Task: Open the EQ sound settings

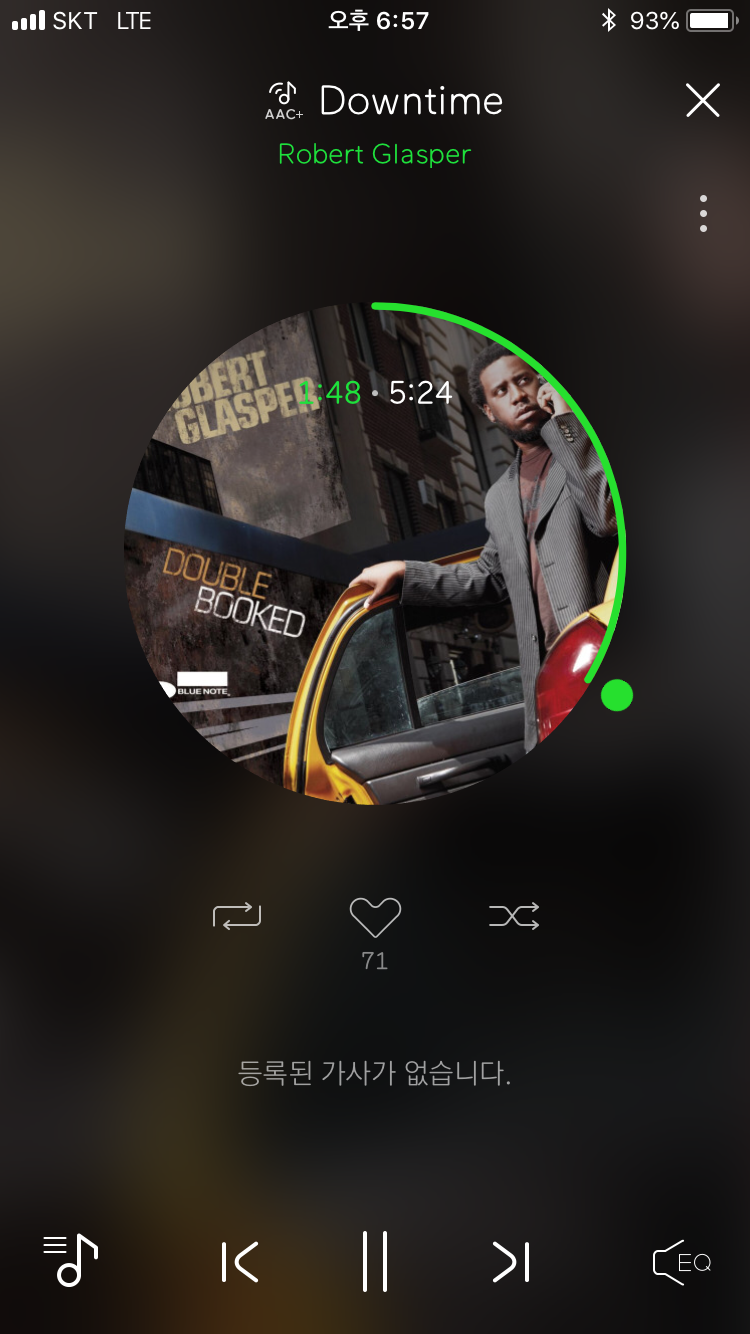Action: (x=681, y=1262)
